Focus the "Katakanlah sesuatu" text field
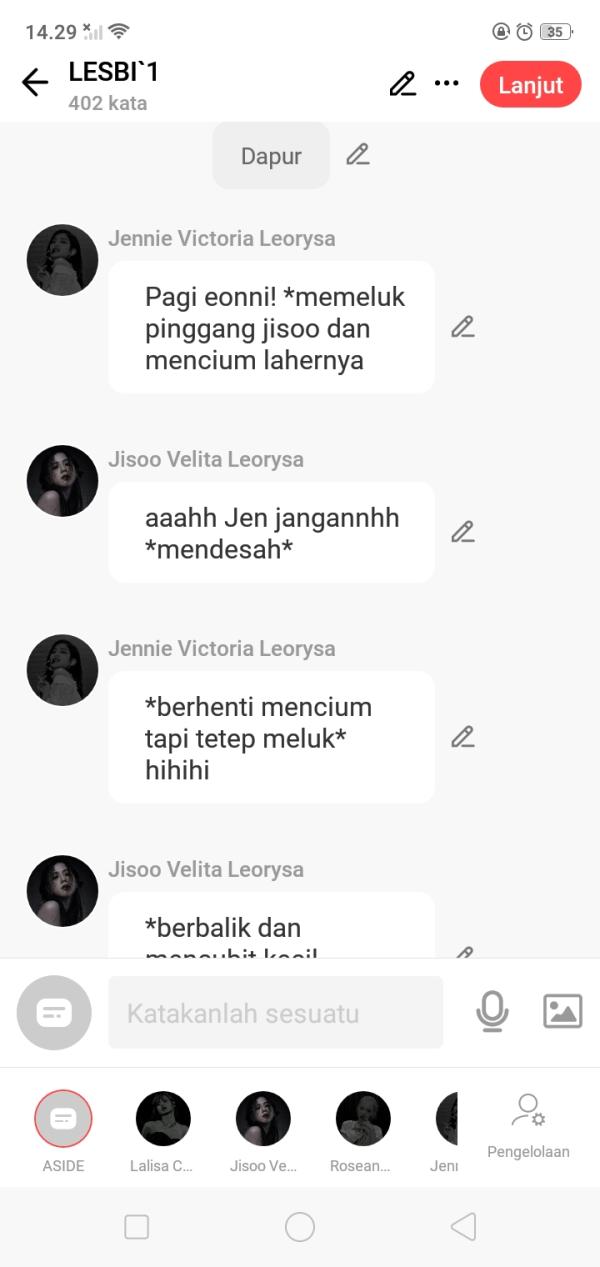600x1267 pixels. tap(275, 1013)
